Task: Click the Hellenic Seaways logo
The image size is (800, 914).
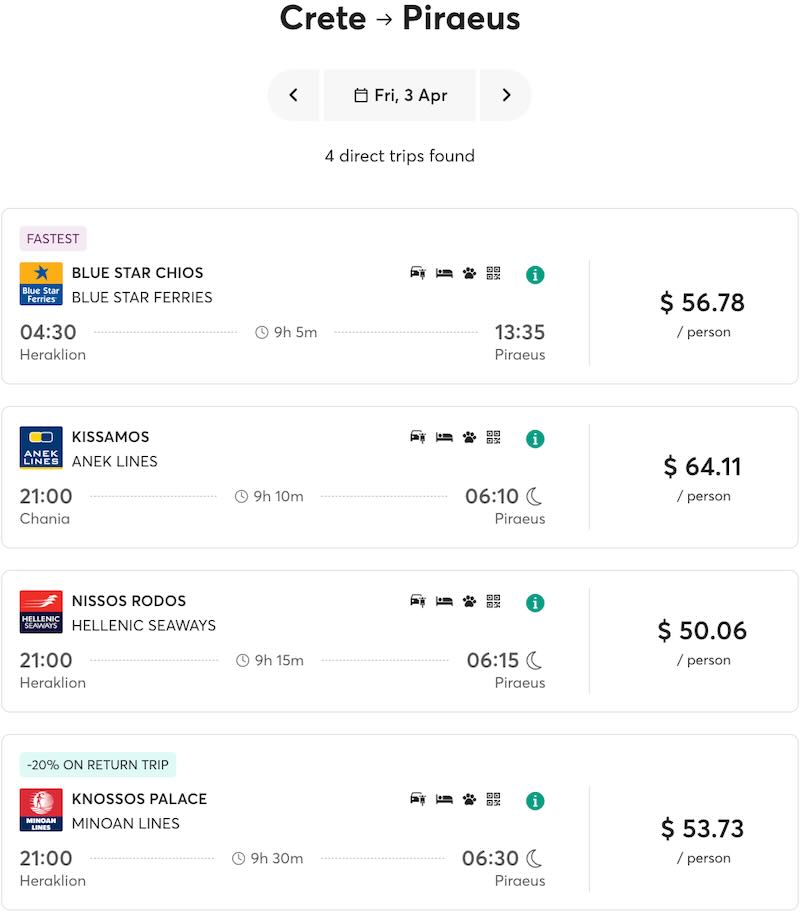Action: pos(40,611)
